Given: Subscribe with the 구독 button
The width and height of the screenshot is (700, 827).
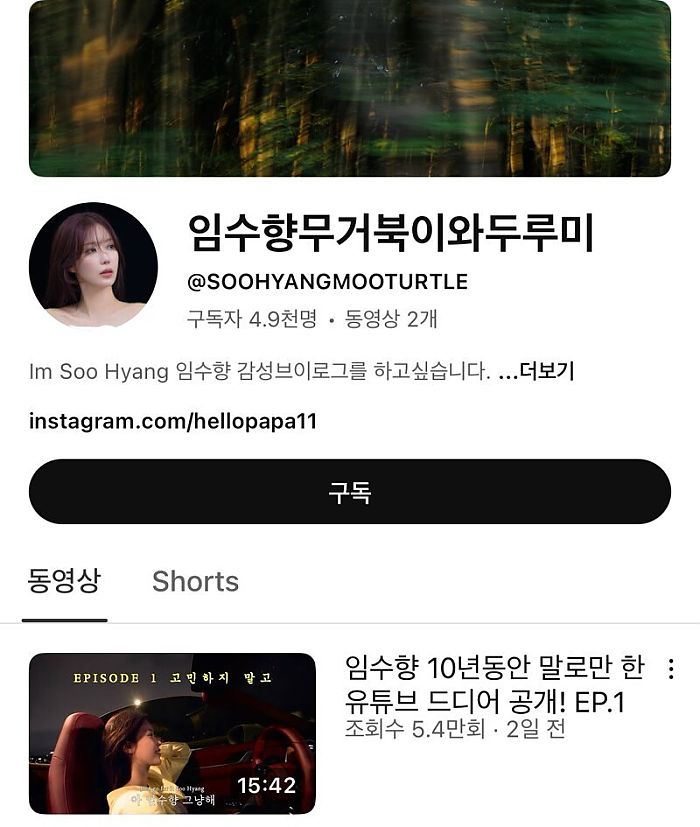Looking at the screenshot, I should pyautogui.click(x=349, y=492).
